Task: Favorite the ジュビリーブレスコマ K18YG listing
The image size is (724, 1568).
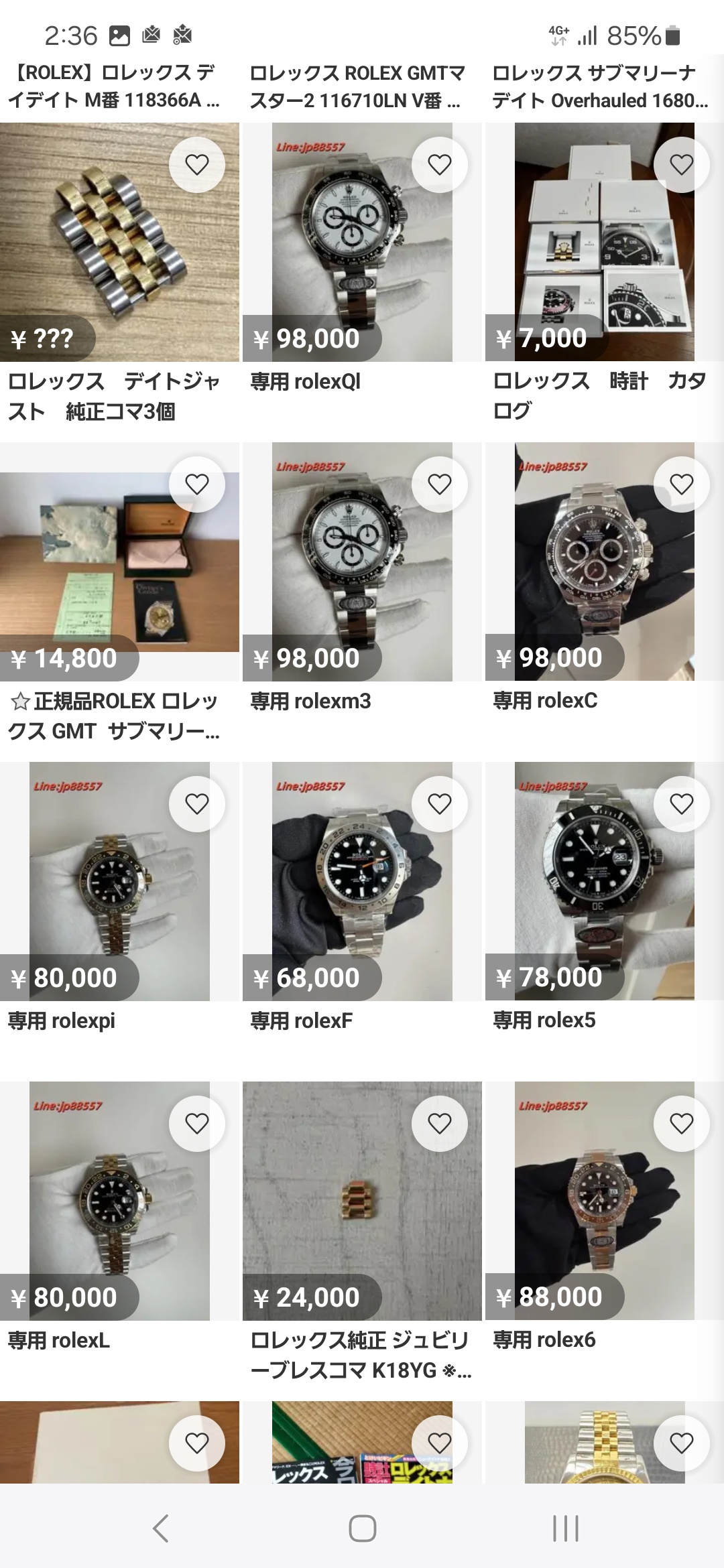Action: (439, 1124)
